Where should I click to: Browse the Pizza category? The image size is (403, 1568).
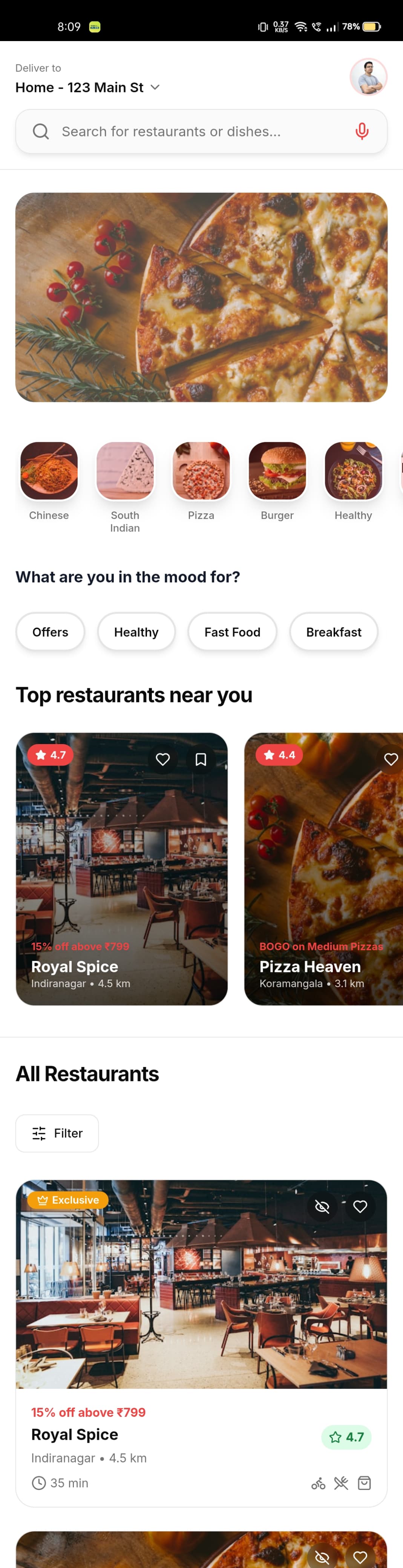pos(201,472)
